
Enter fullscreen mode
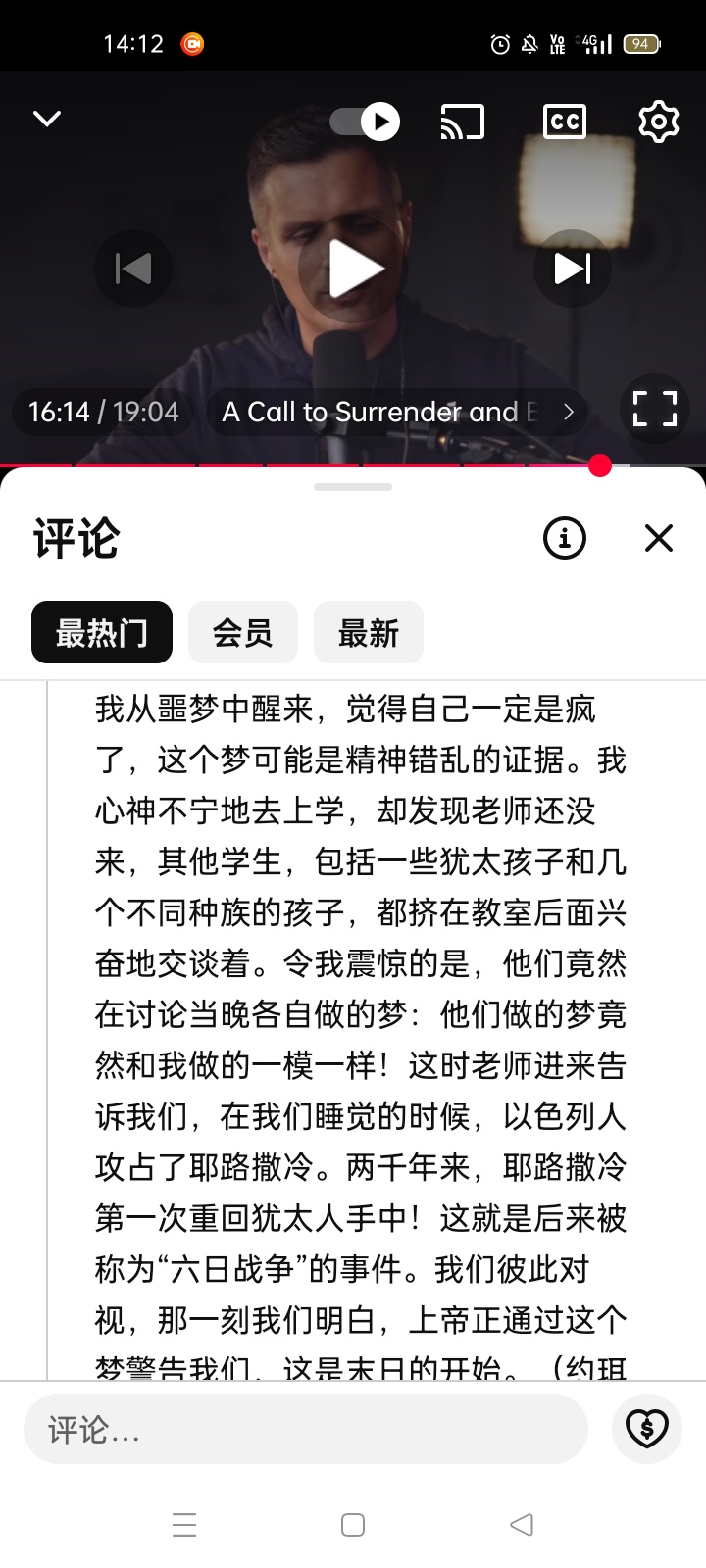pos(655,409)
